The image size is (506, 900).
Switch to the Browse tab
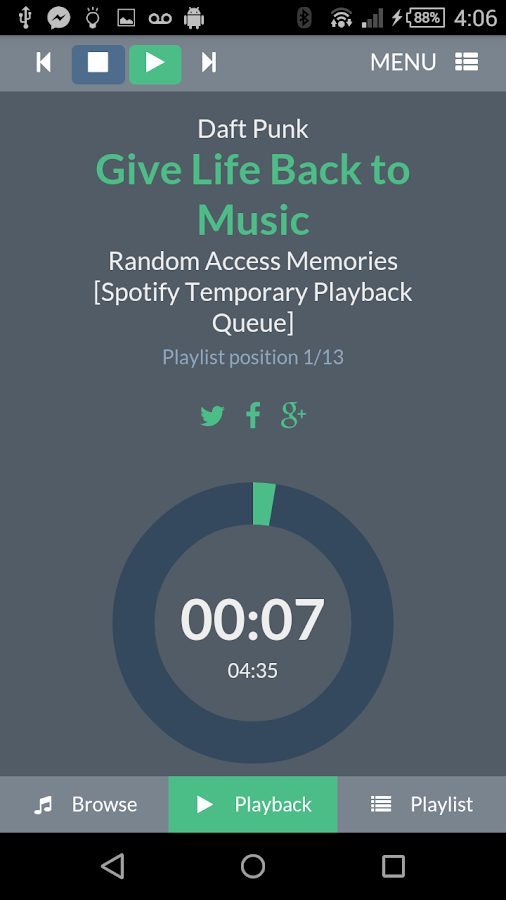(84, 804)
